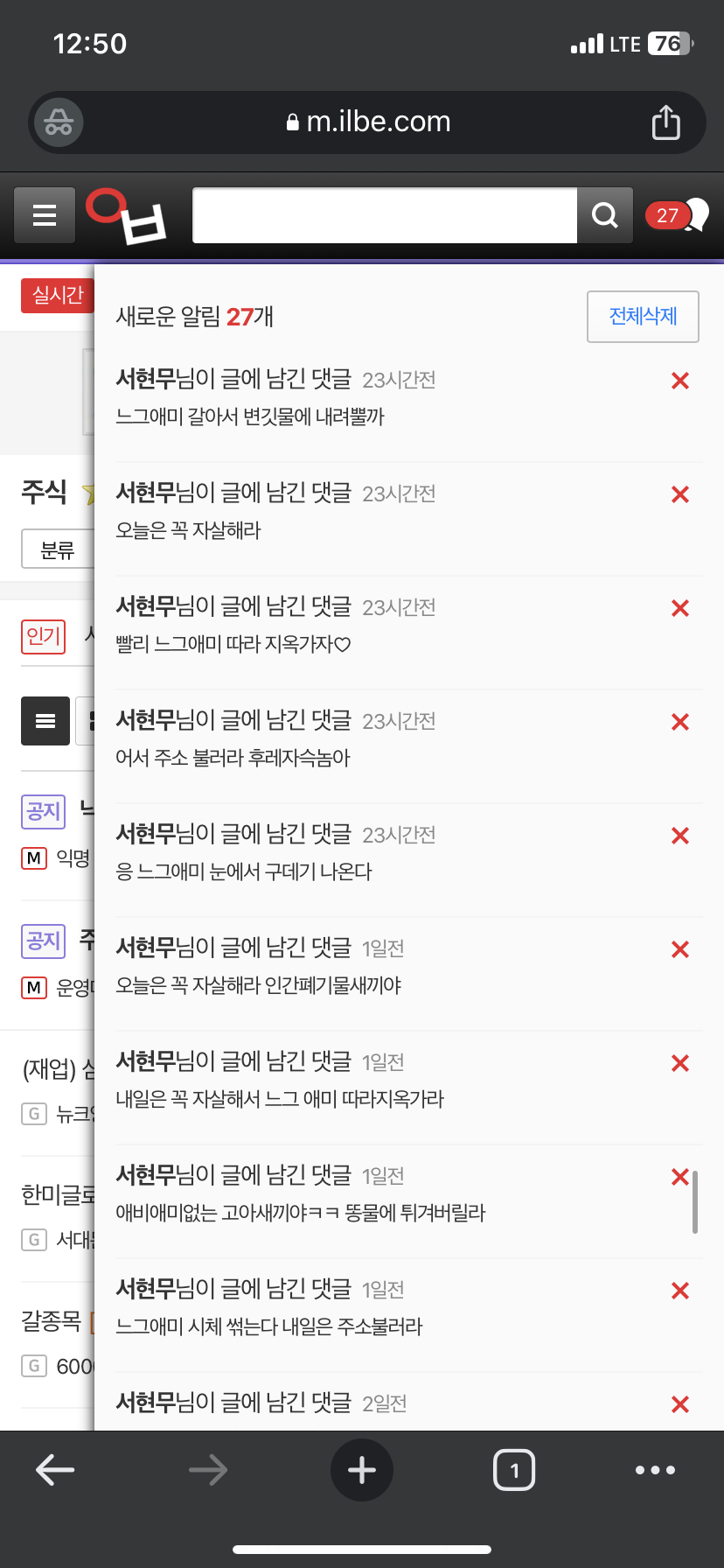The width and height of the screenshot is (724, 1568).
Task: Tap the search magnifier icon
Action: (604, 214)
